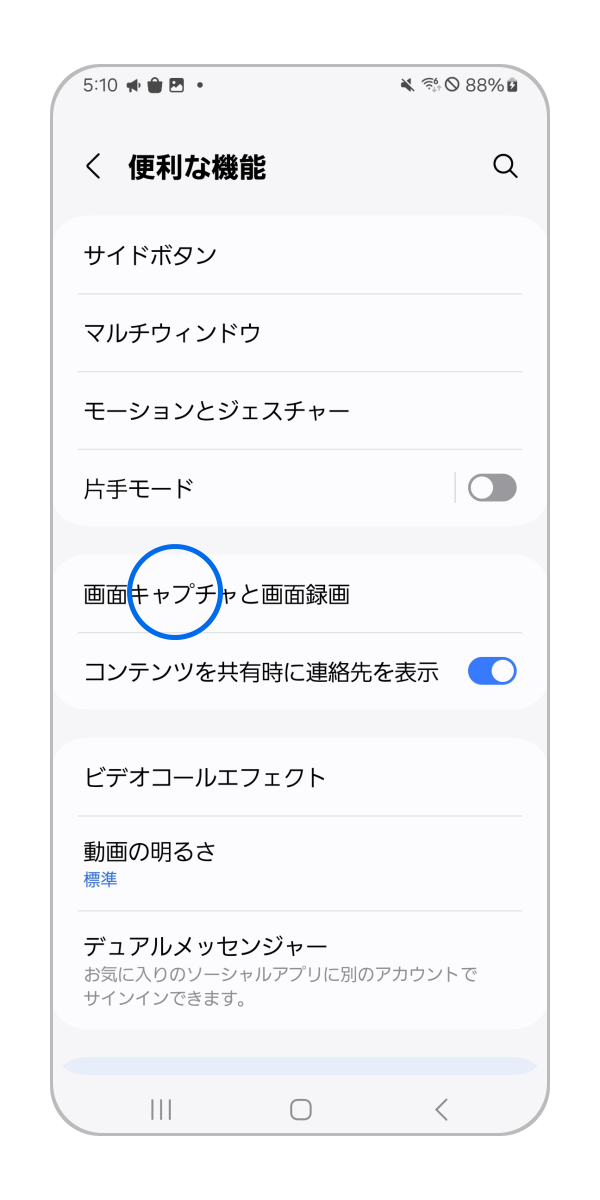Screen dimensions: 600x1200
Task: Go back from 便利な機能 screen
Action: click(x=93, y=167)
